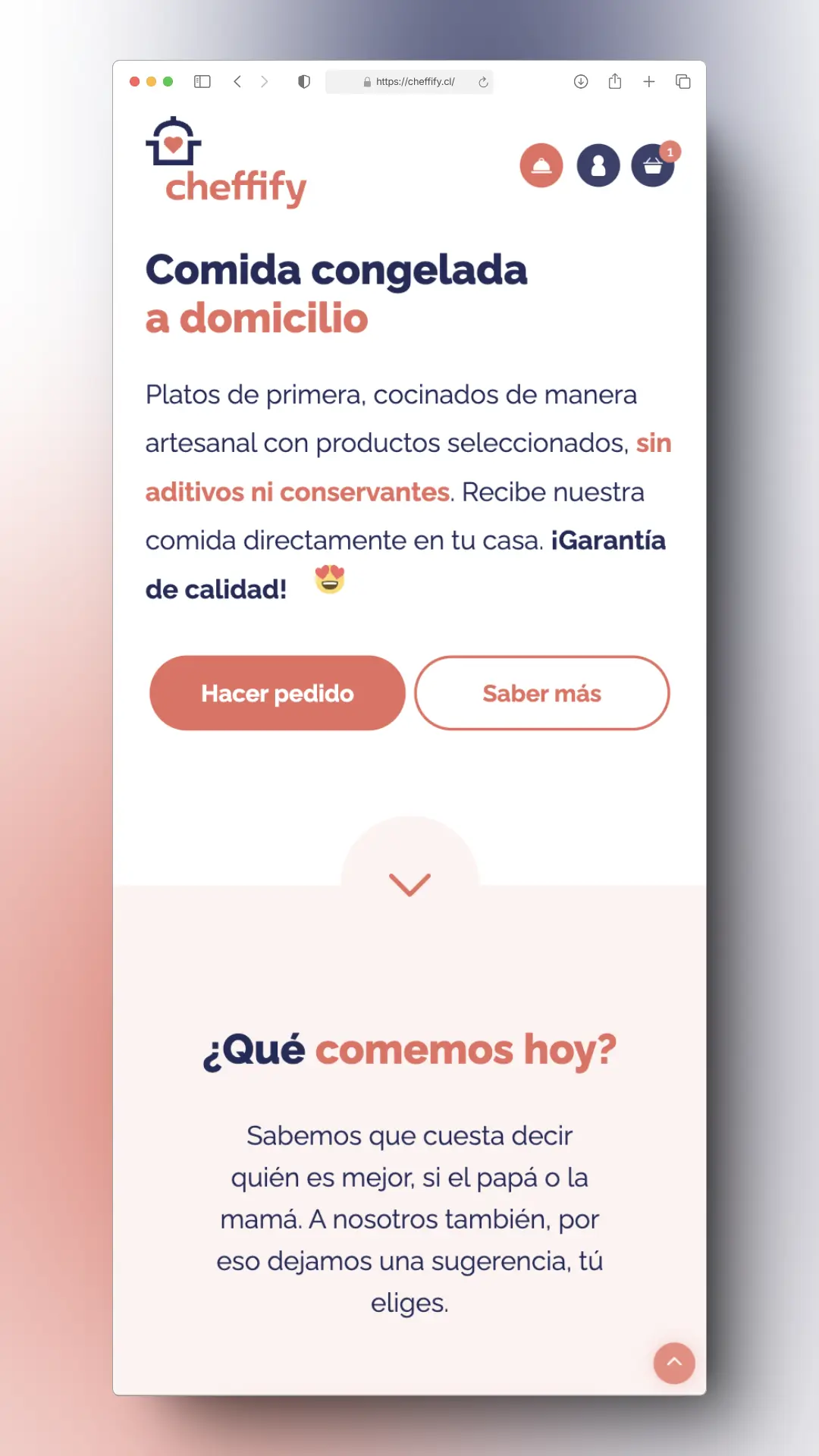Viewport: 819px width, 1456px height.
Task: View the shopping basket with 1 item
Action: coord(653,165)
